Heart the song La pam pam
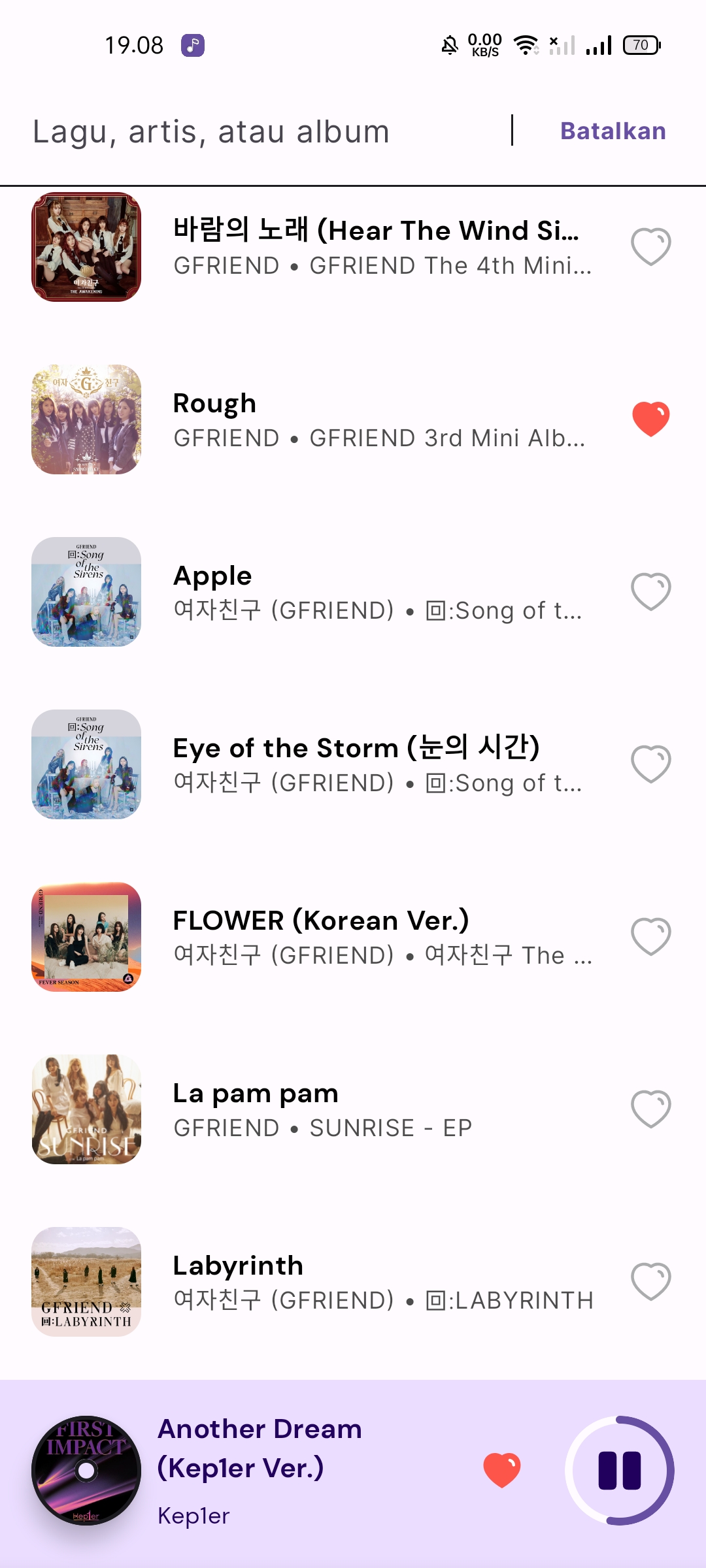The image size is (706, 1568). (650, 1109)
